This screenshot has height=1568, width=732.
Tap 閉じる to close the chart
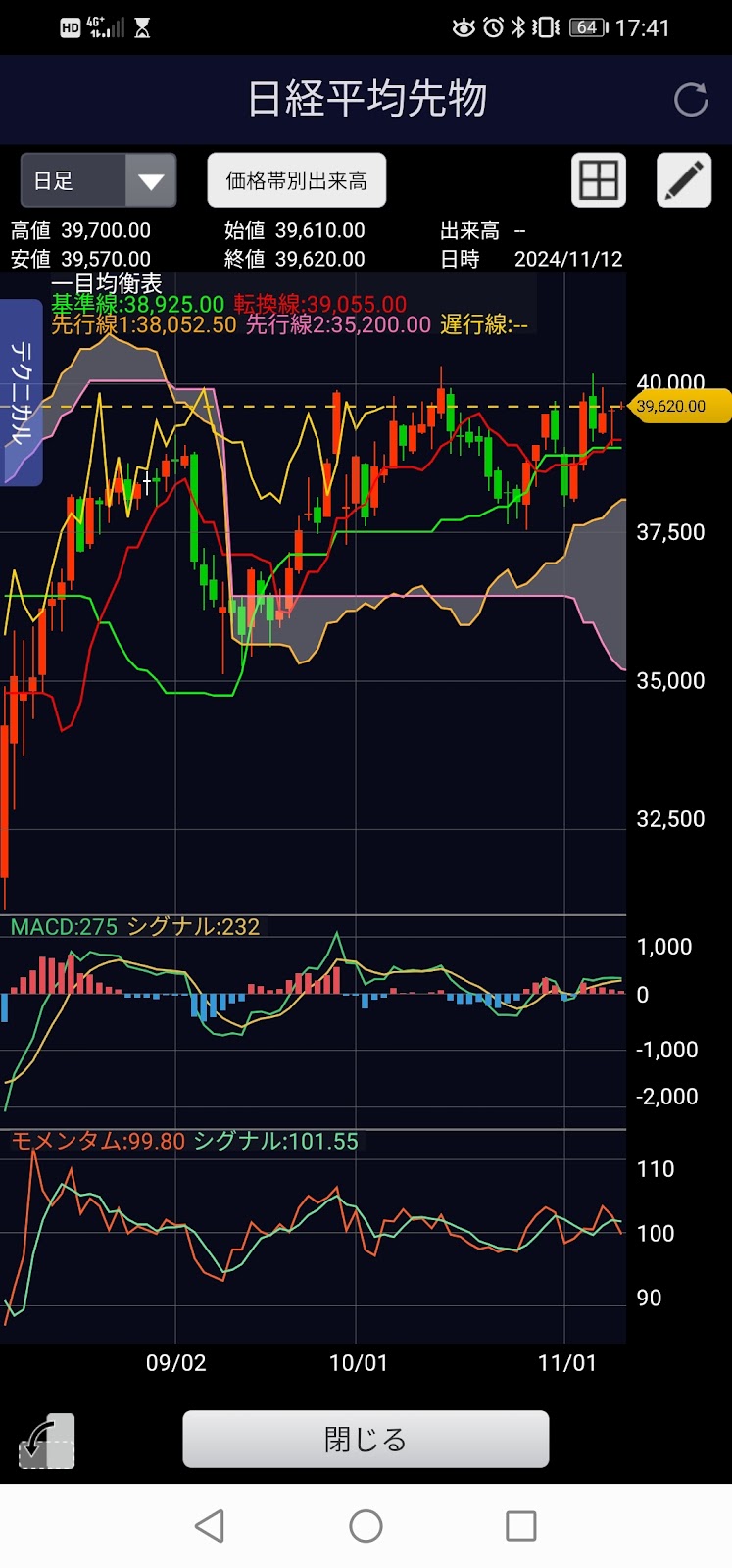pos(366,1439)
